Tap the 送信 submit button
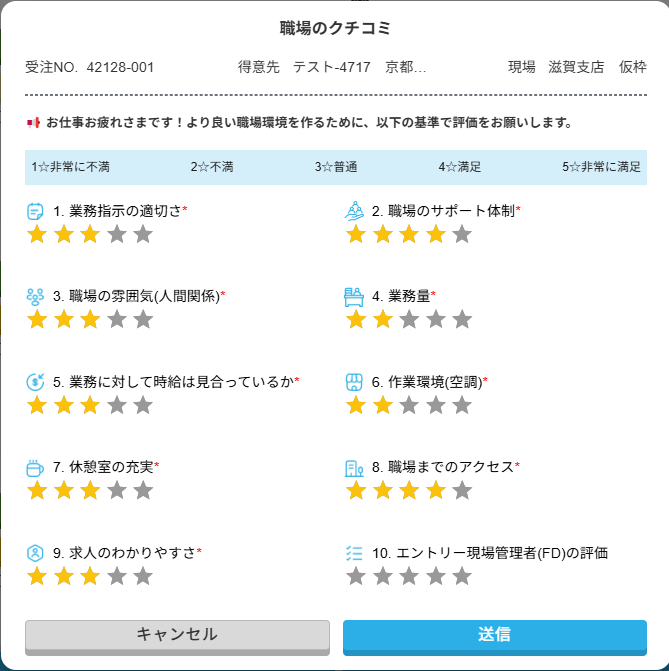The image size is (669, 671). pyautogui.click(x=494, y=635)
